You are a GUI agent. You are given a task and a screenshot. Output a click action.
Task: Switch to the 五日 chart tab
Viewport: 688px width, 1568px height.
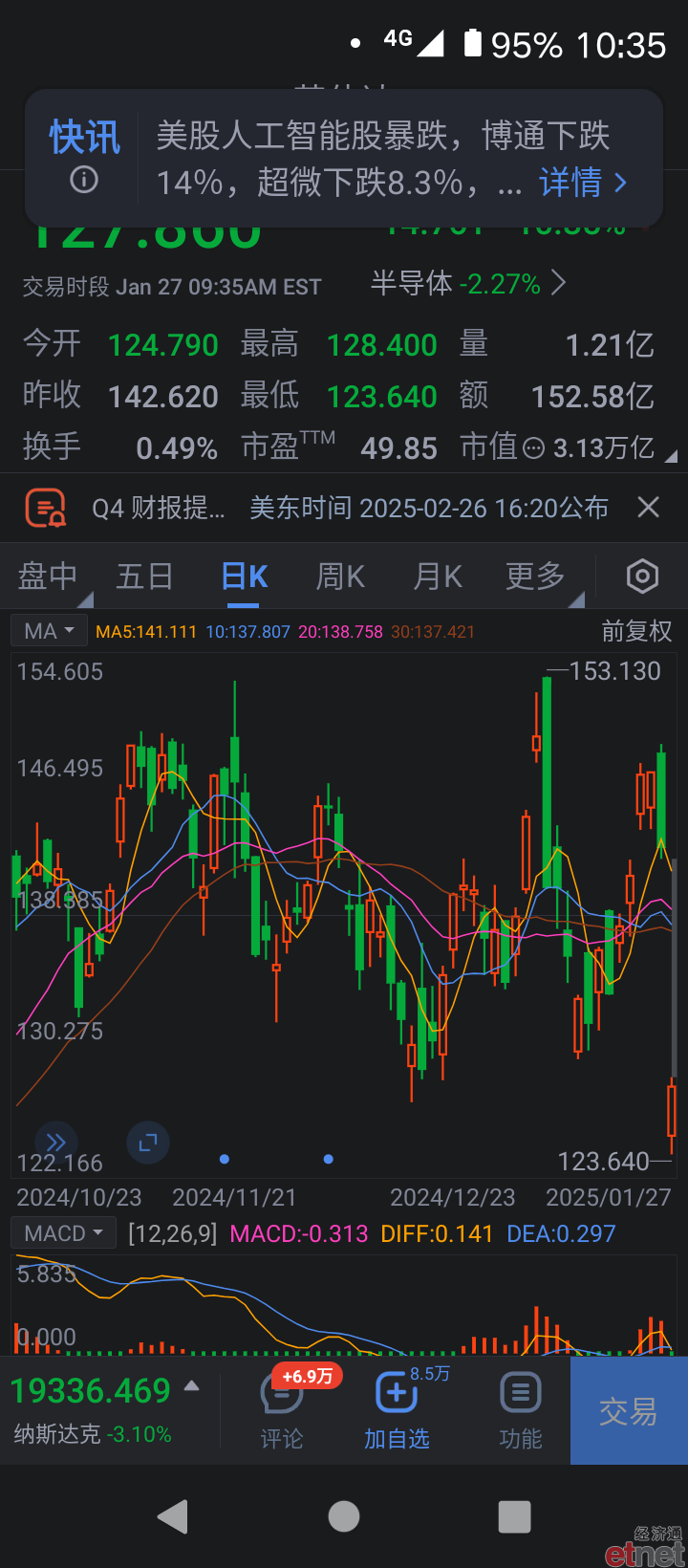click(x=144, y=577)
